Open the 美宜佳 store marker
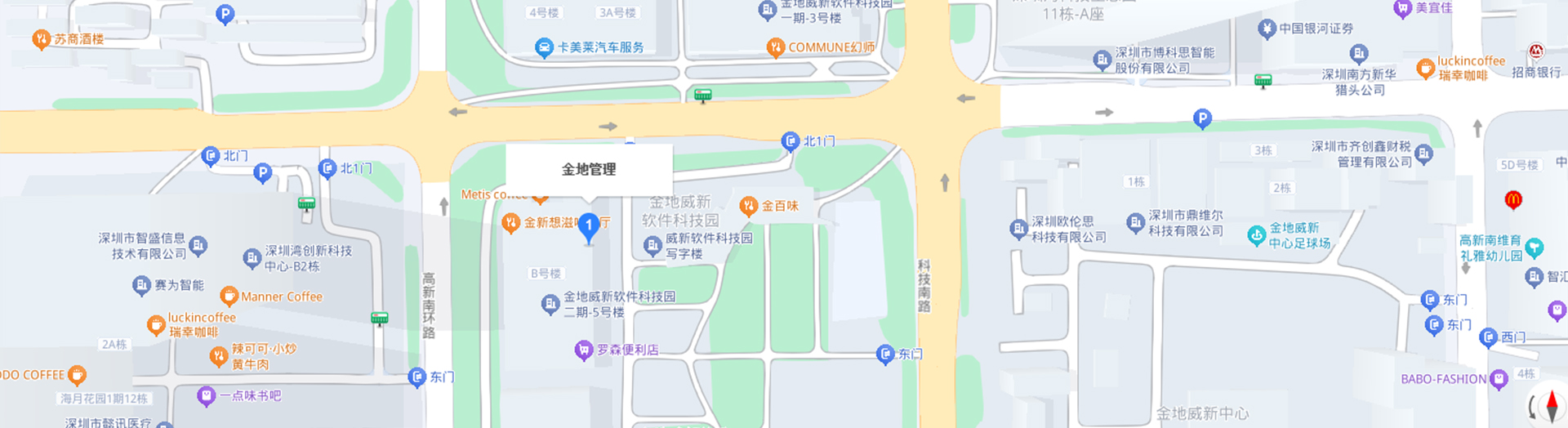The image size is (1568, 428). [1402, 8]
